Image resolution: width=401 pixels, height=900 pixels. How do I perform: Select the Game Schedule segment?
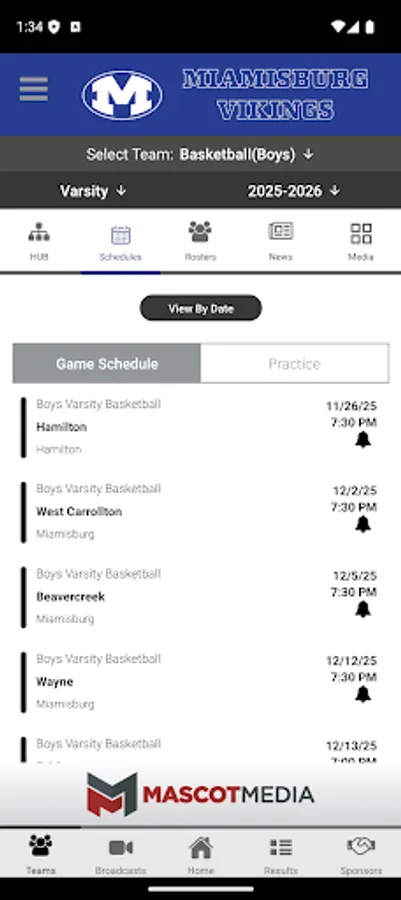tap(107, 363)
